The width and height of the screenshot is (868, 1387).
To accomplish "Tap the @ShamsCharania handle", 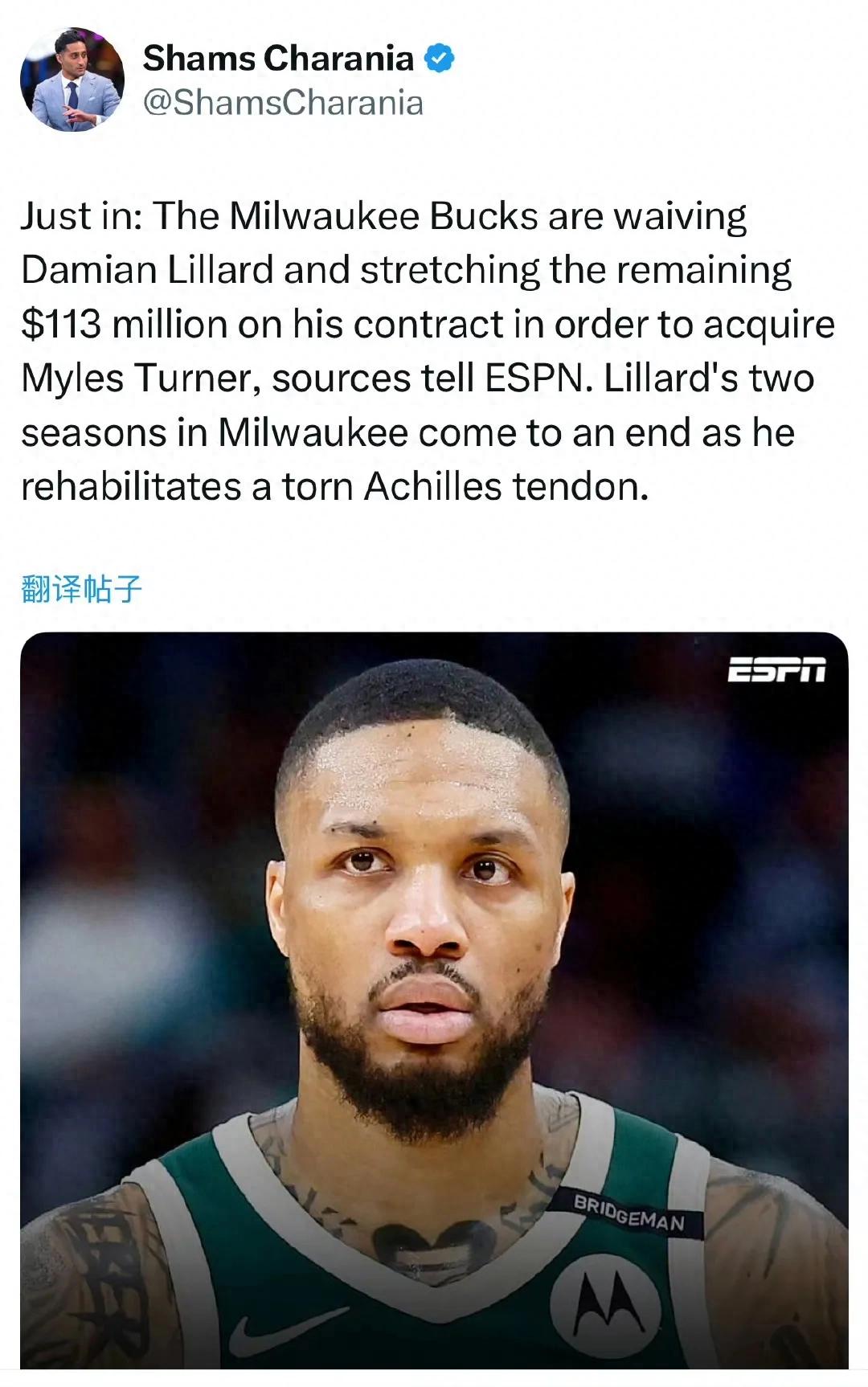I will pyautogui.click(x=283, y=103).
